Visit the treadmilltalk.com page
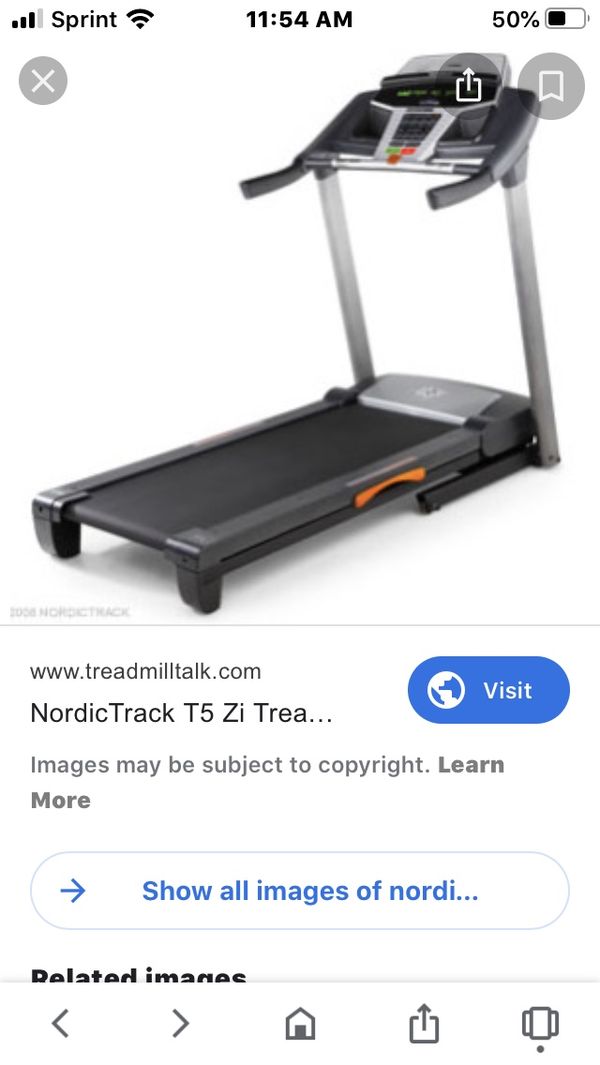The width and height of the screenshot is (600, 1065). 488,690
